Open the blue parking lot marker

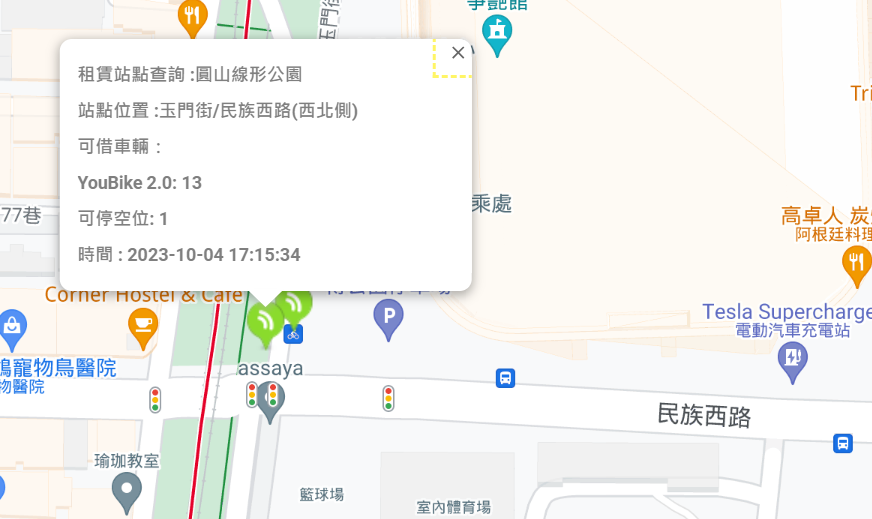(x=388, y=319)
